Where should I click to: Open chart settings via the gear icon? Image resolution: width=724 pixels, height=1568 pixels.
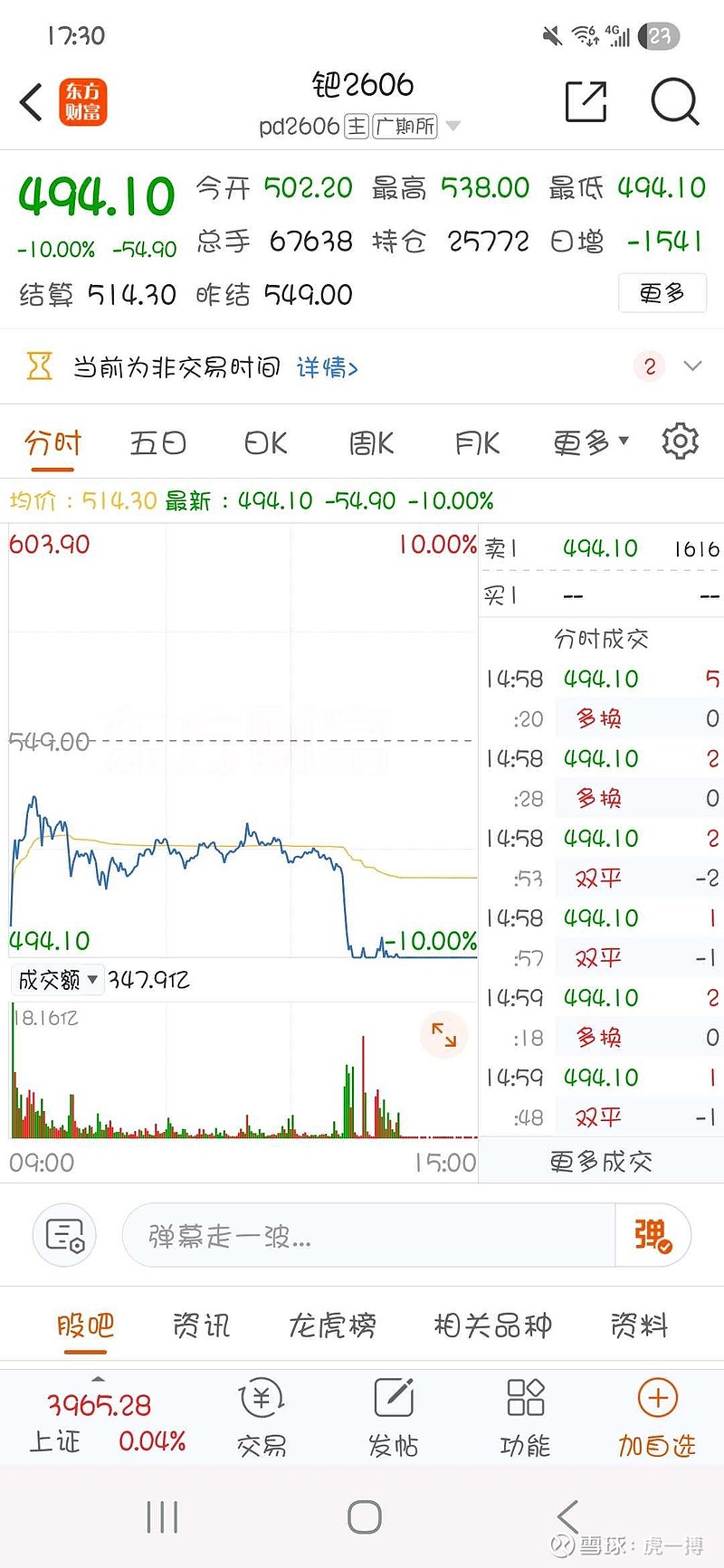pyautogui.click(x=681, y=441)
